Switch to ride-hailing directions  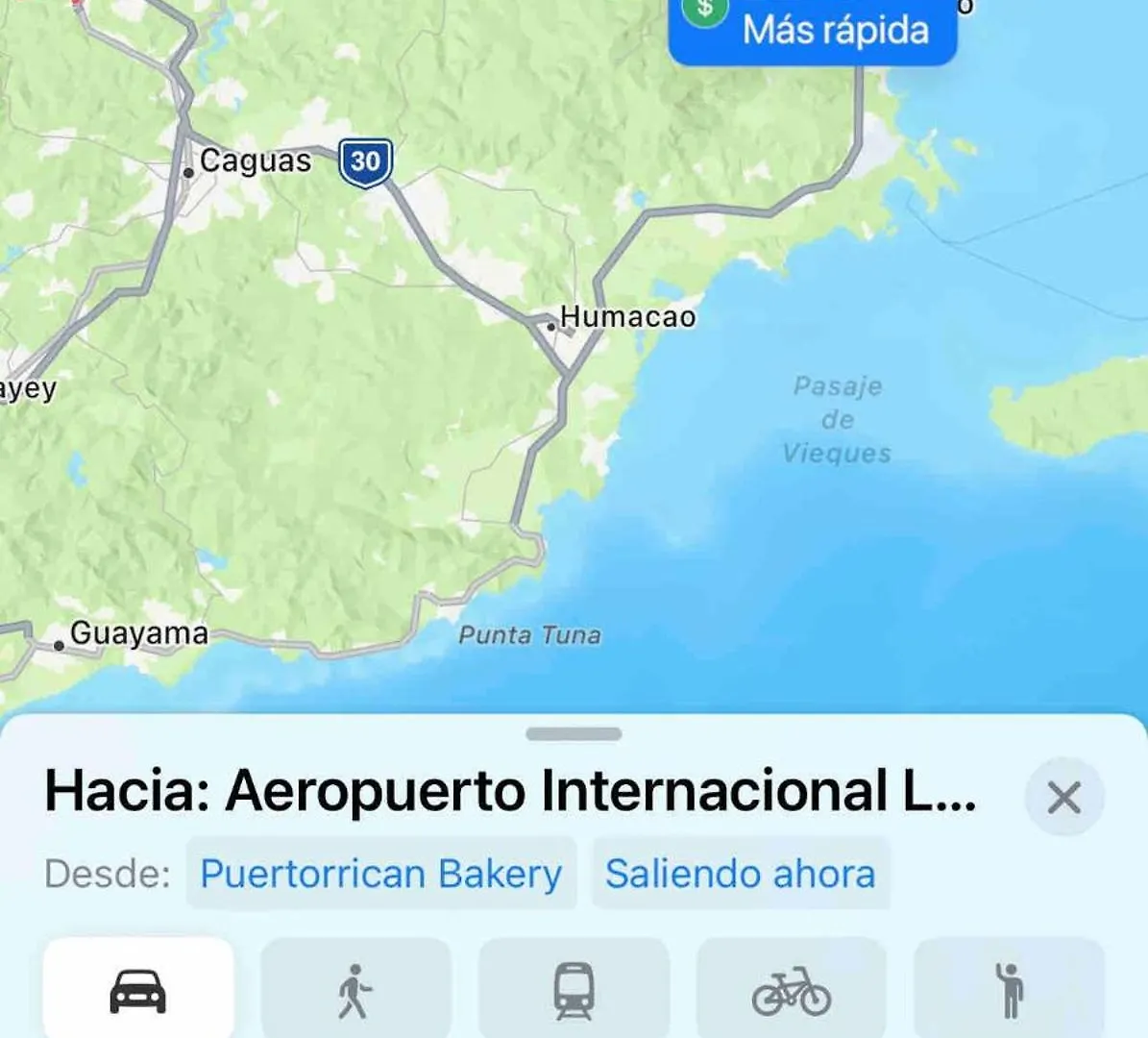[1009, 989]
